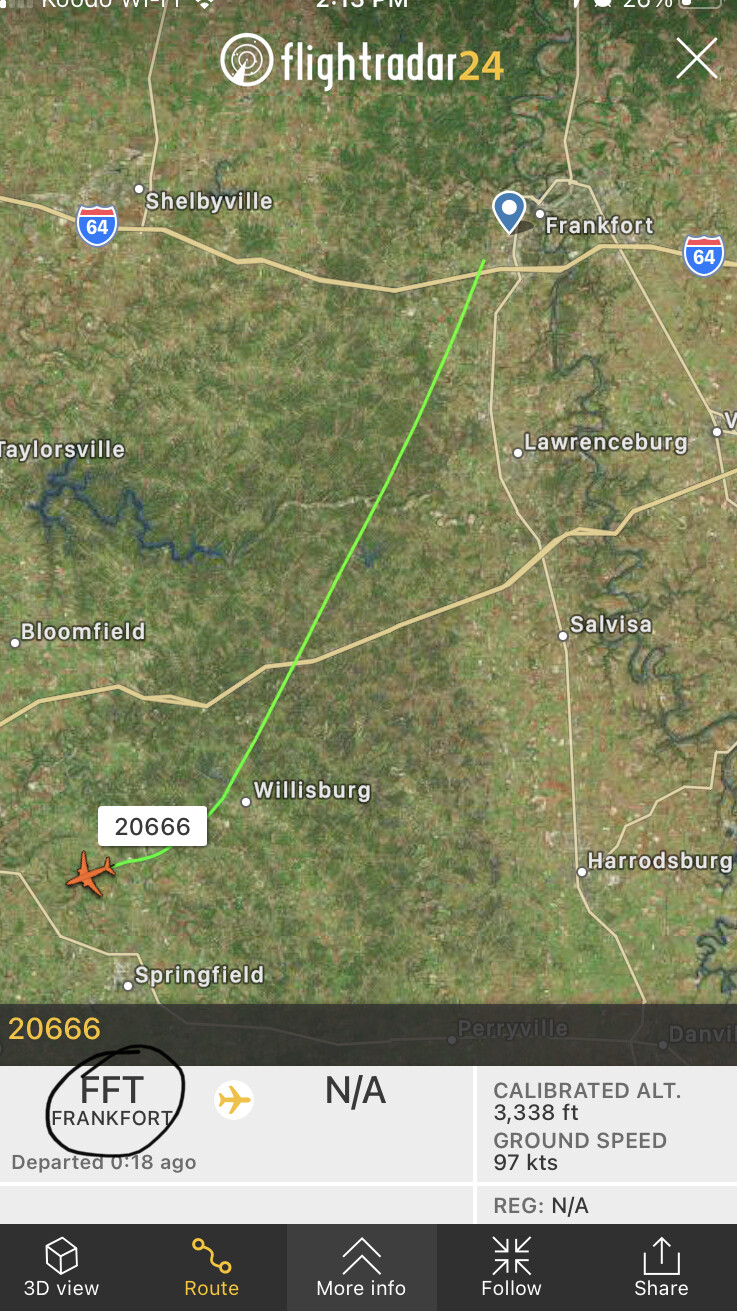Tap the 20666 flight label on map
737x1311 pixels.
[x=152, y=826]
